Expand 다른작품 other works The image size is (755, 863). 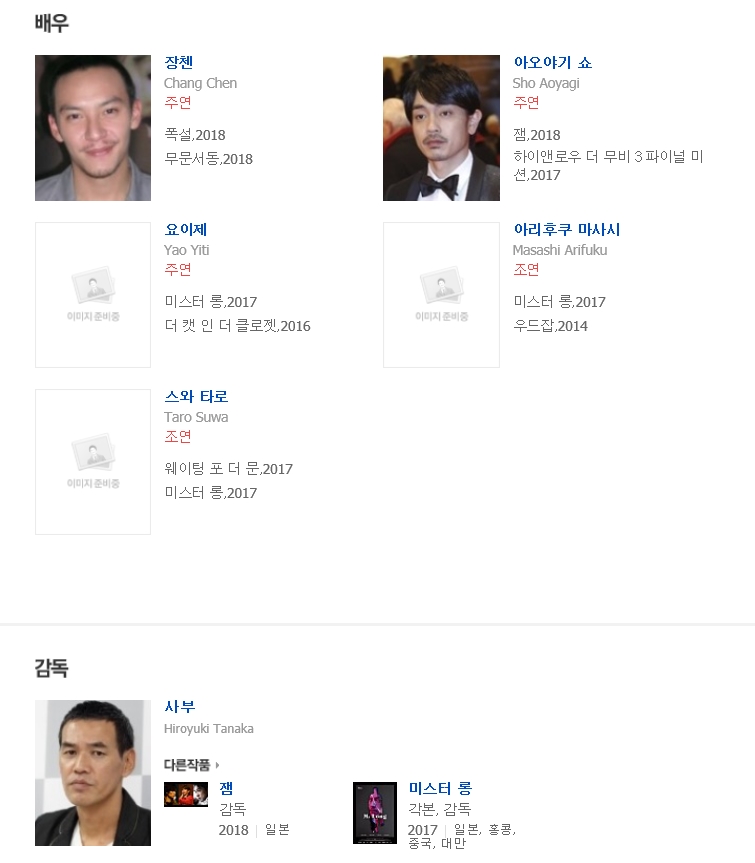tap(191, 765)
